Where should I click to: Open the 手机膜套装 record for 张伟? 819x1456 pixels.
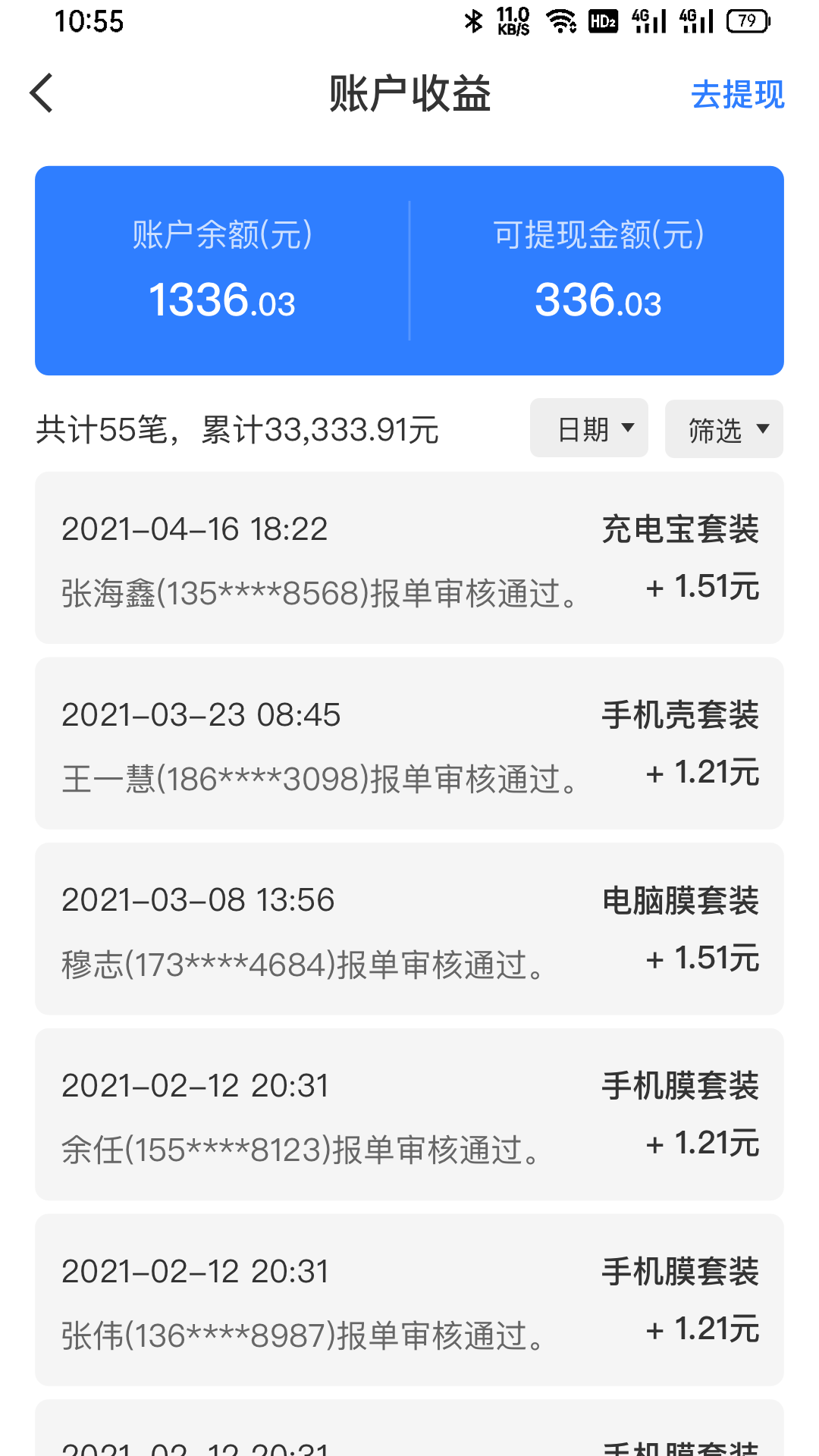click(x=409, y=1300)
